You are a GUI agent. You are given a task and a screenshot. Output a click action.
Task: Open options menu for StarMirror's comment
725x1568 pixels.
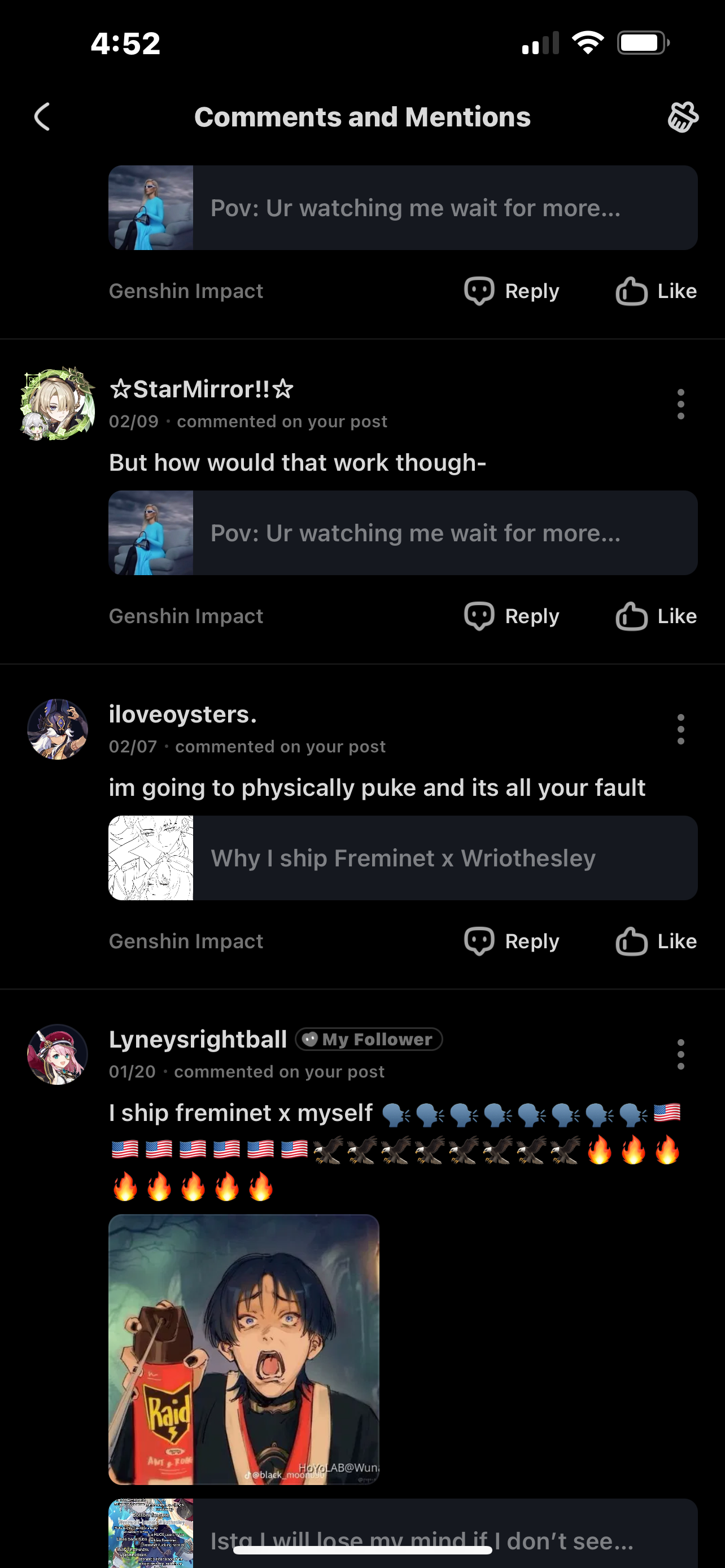pos(680,404)
